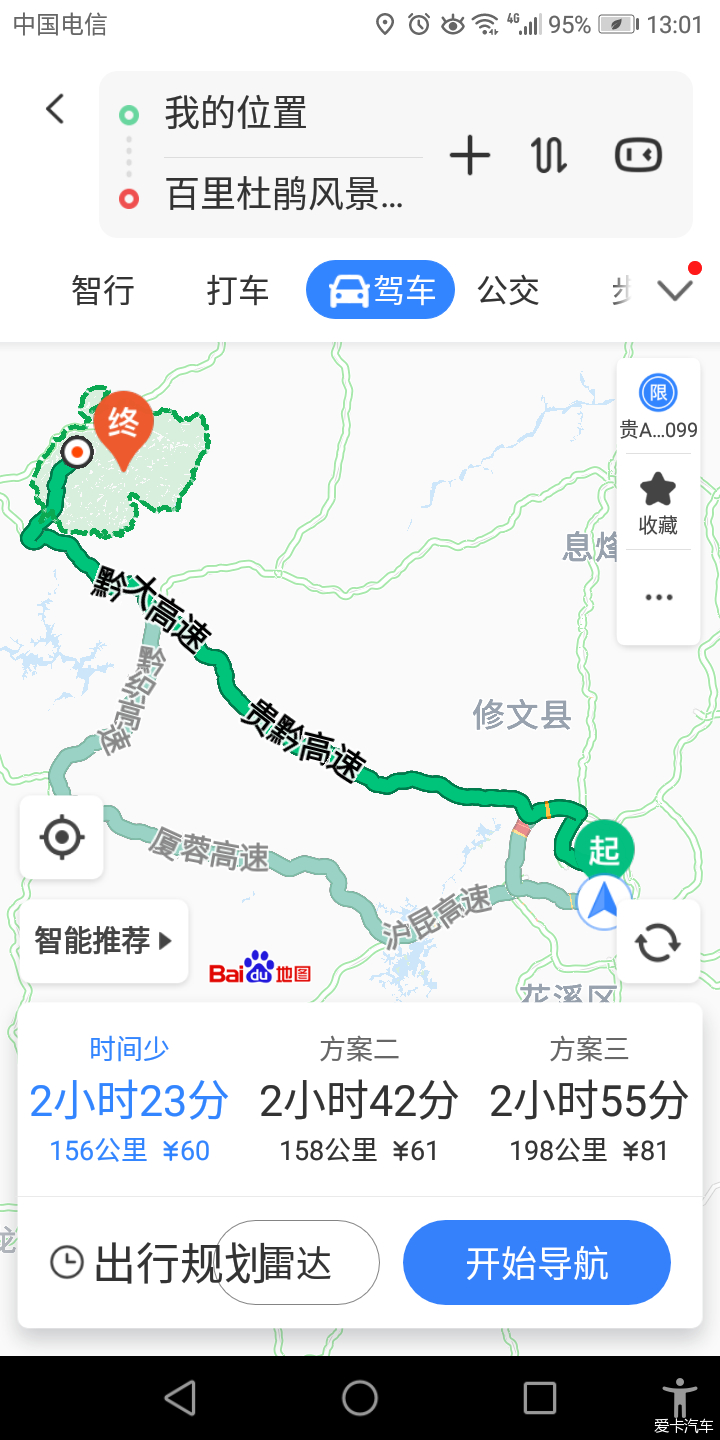Start navigation with 开始导航

pos(536,1263)
